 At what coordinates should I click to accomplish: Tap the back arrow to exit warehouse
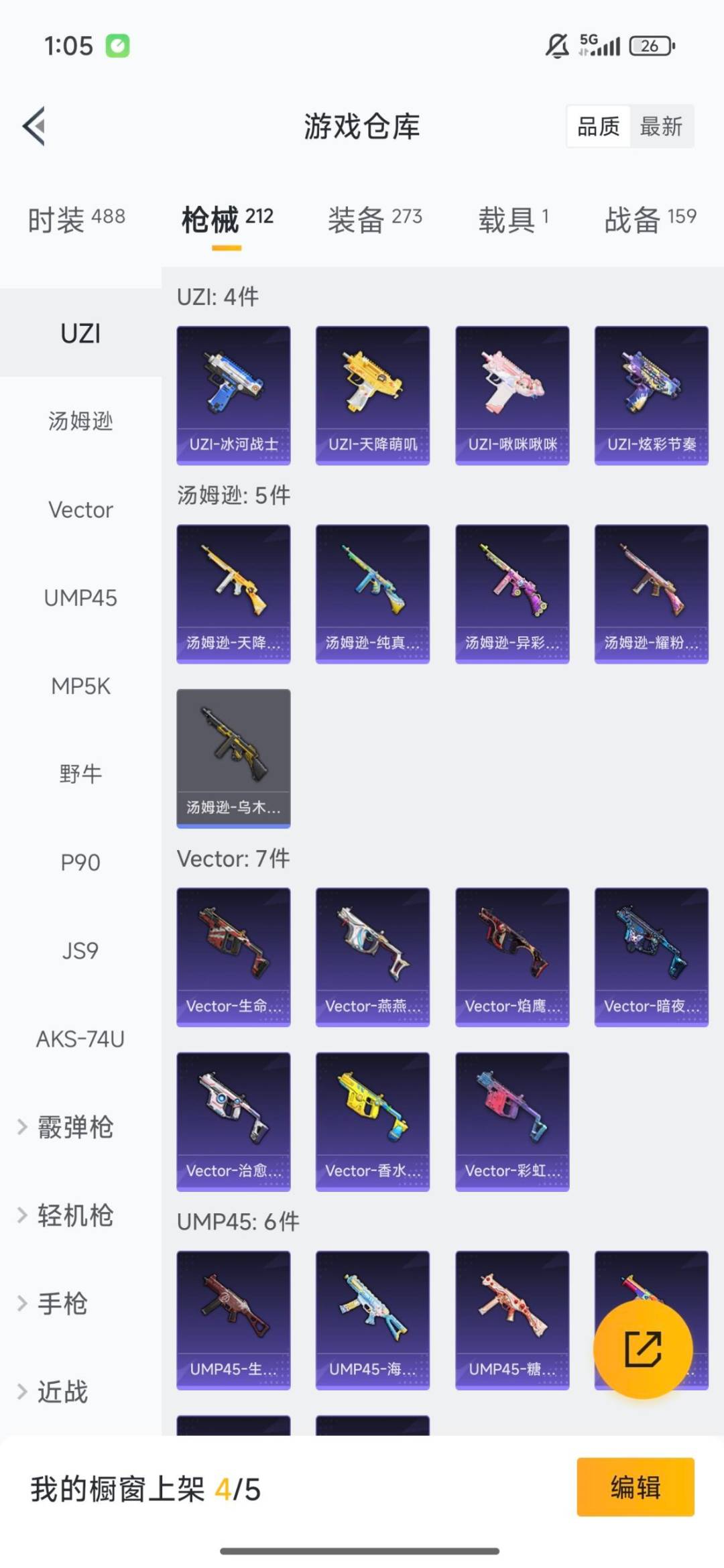coord(35,127)
